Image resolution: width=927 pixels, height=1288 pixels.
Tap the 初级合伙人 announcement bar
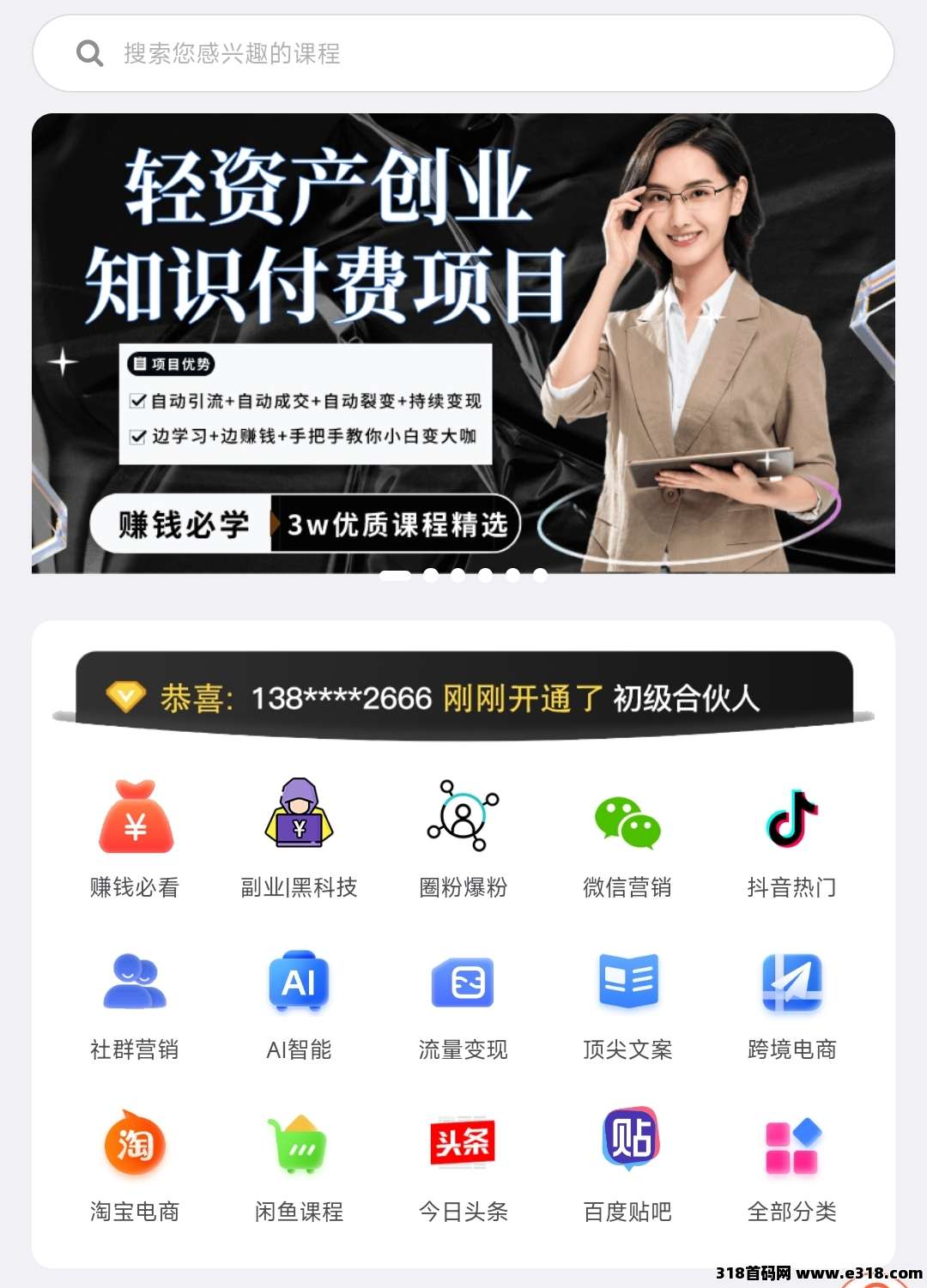pyautogui.click(x=463, y=698)
